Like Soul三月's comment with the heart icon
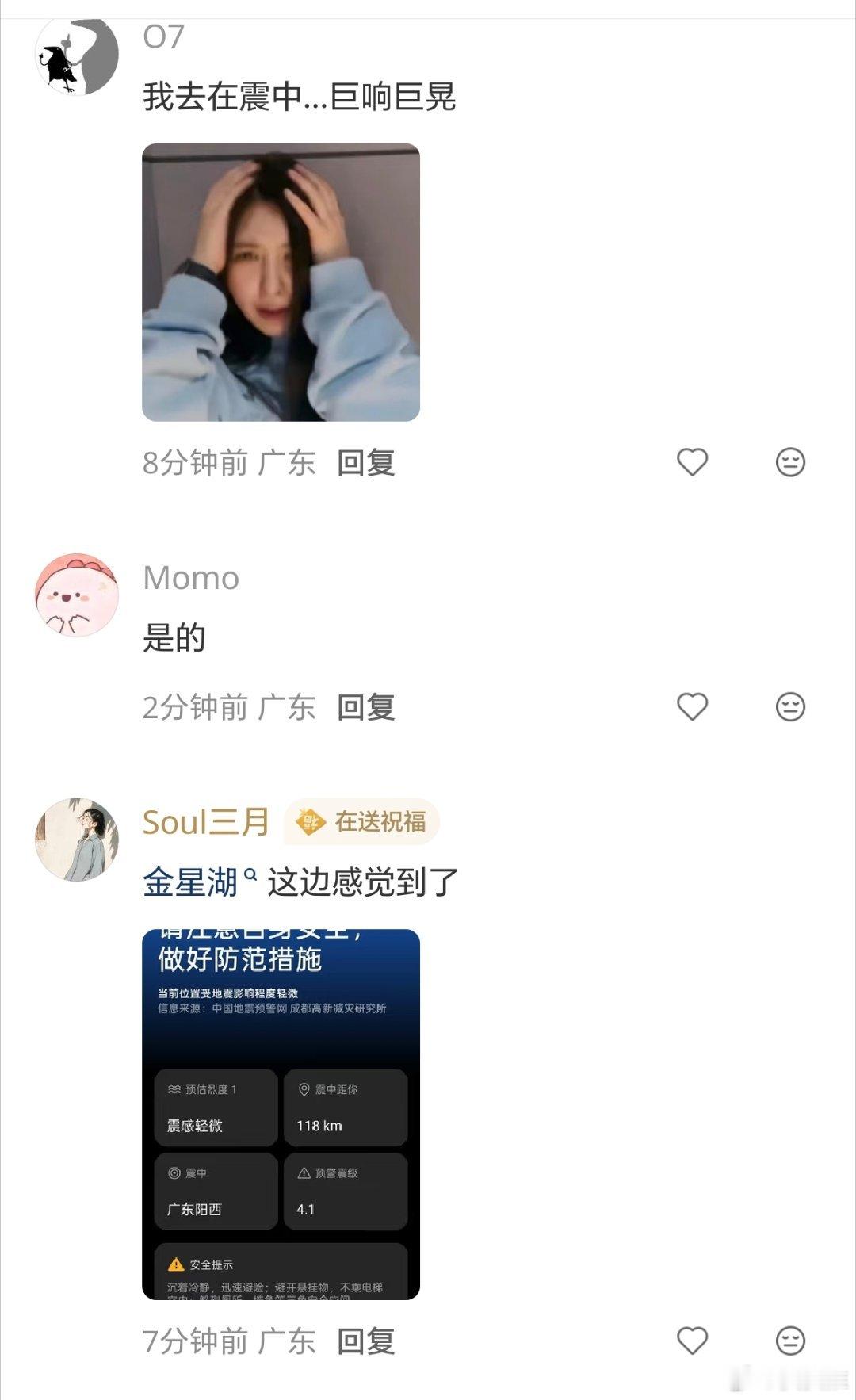856x1400 pixels. (x=692, y=1341)
